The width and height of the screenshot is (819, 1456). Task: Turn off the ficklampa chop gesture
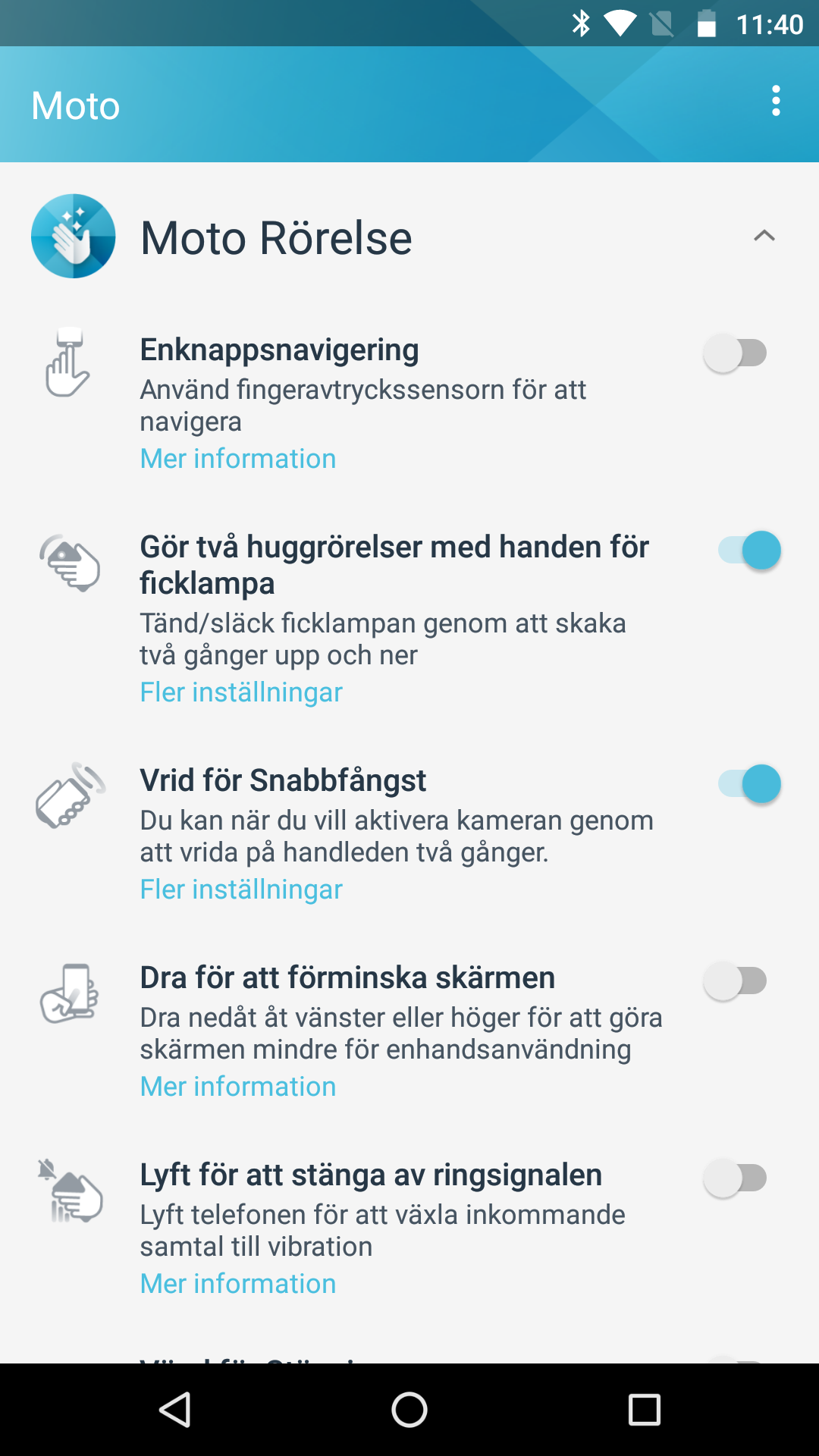coord(749,551)
